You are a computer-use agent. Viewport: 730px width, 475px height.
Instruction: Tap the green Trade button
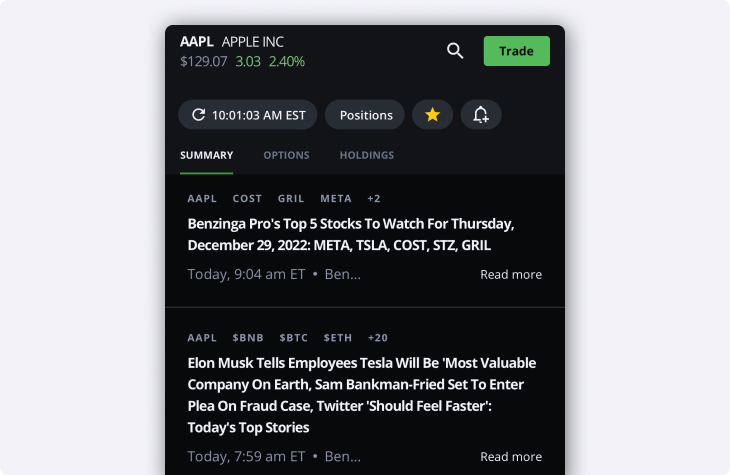coord(516,51)
